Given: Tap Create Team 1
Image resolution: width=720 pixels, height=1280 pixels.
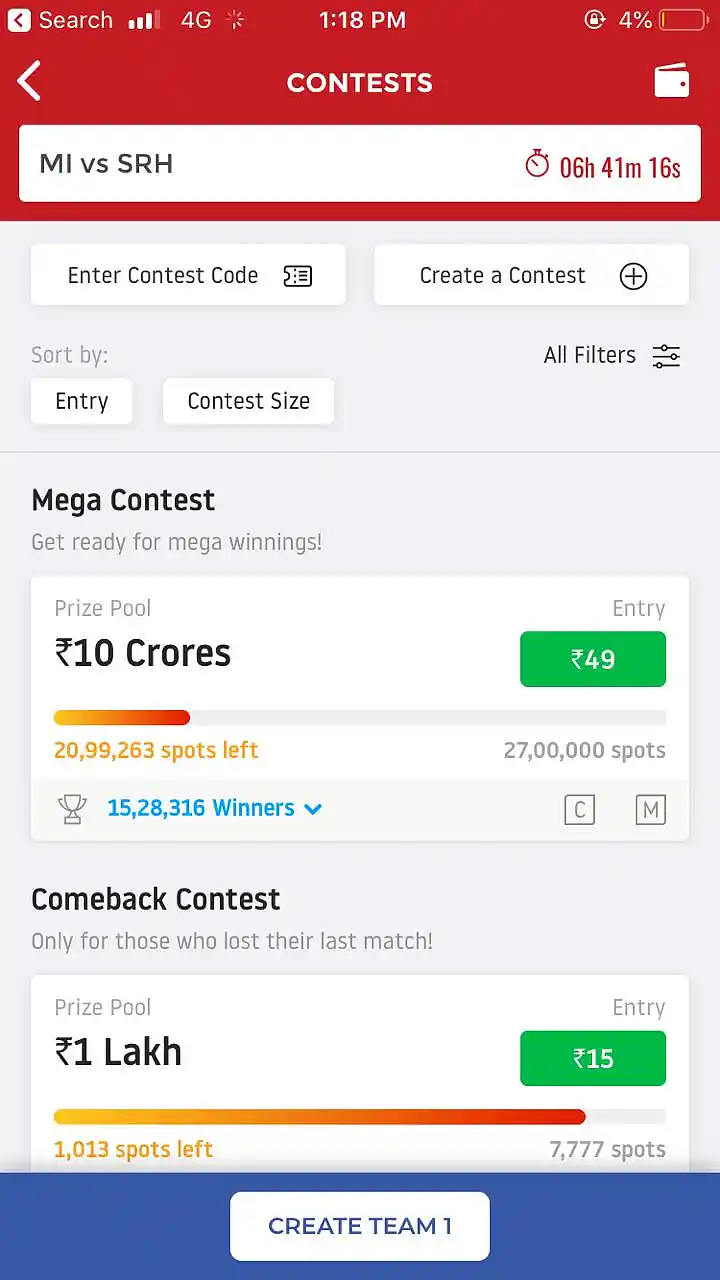Looking at the screenshot, I should pos(360,1226).
